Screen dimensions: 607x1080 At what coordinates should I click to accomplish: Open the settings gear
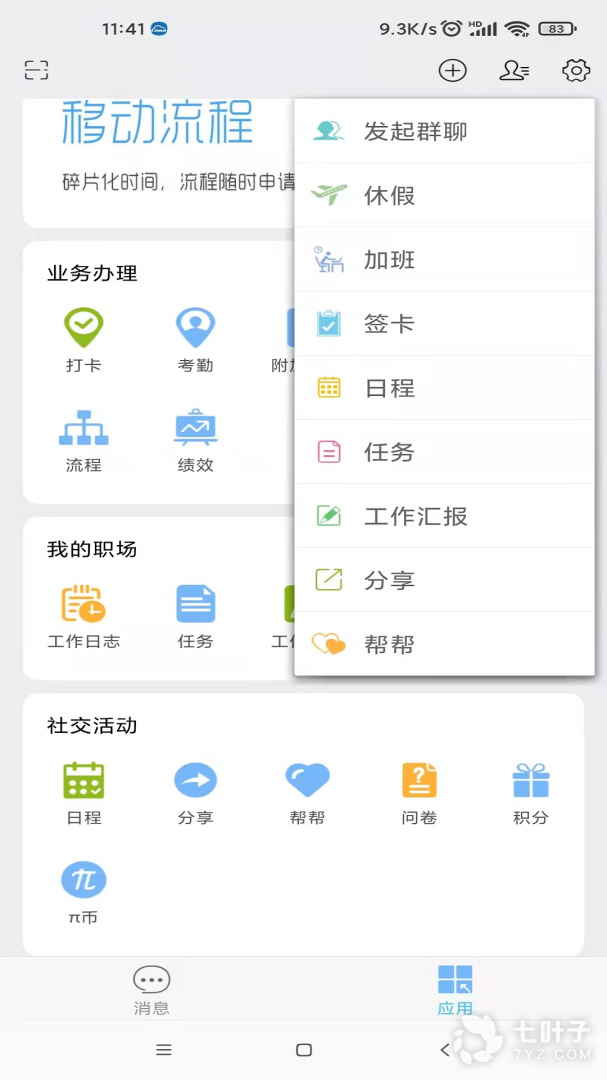click(x=575, y=70)
